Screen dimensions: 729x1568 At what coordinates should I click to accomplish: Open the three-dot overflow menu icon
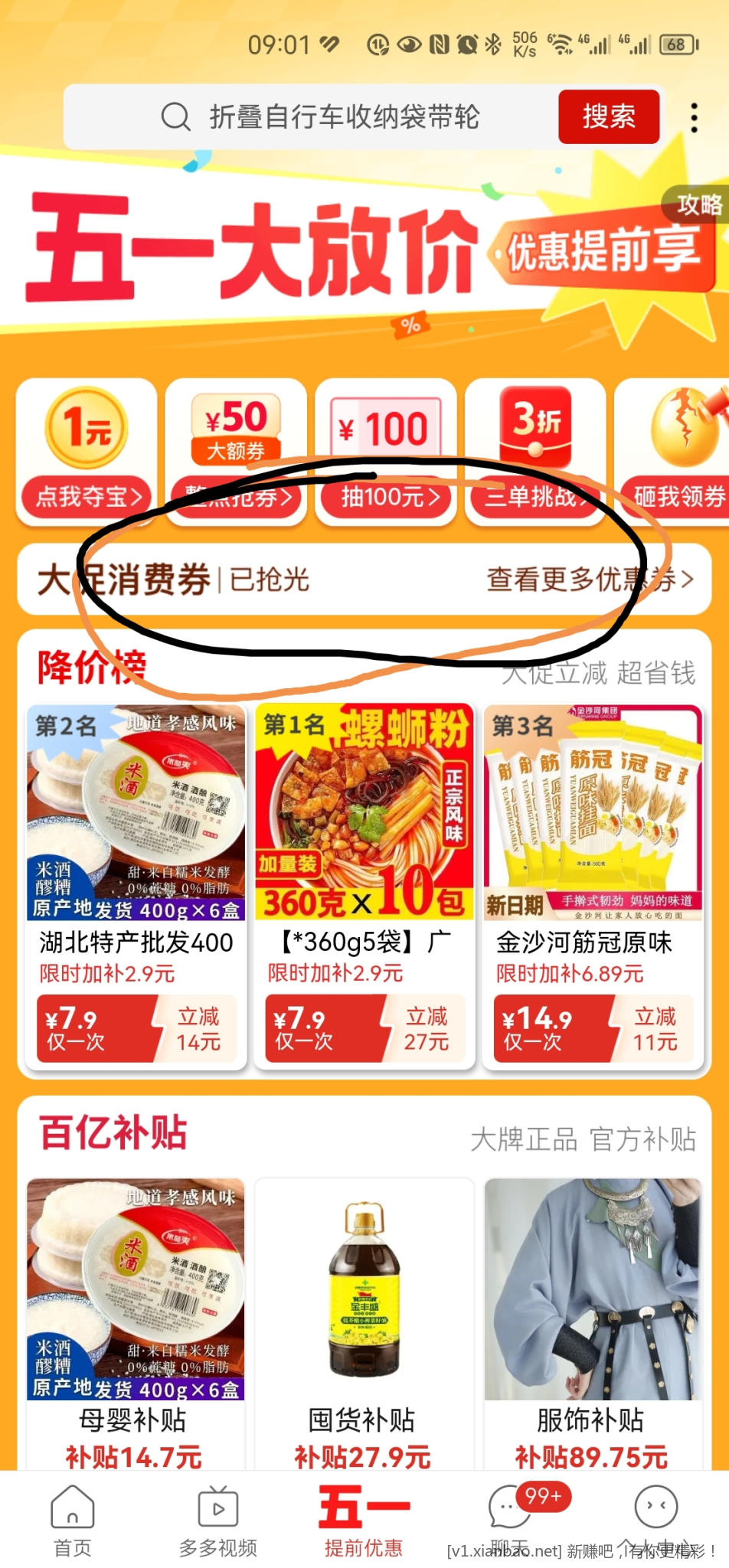[x=693, y=116]
